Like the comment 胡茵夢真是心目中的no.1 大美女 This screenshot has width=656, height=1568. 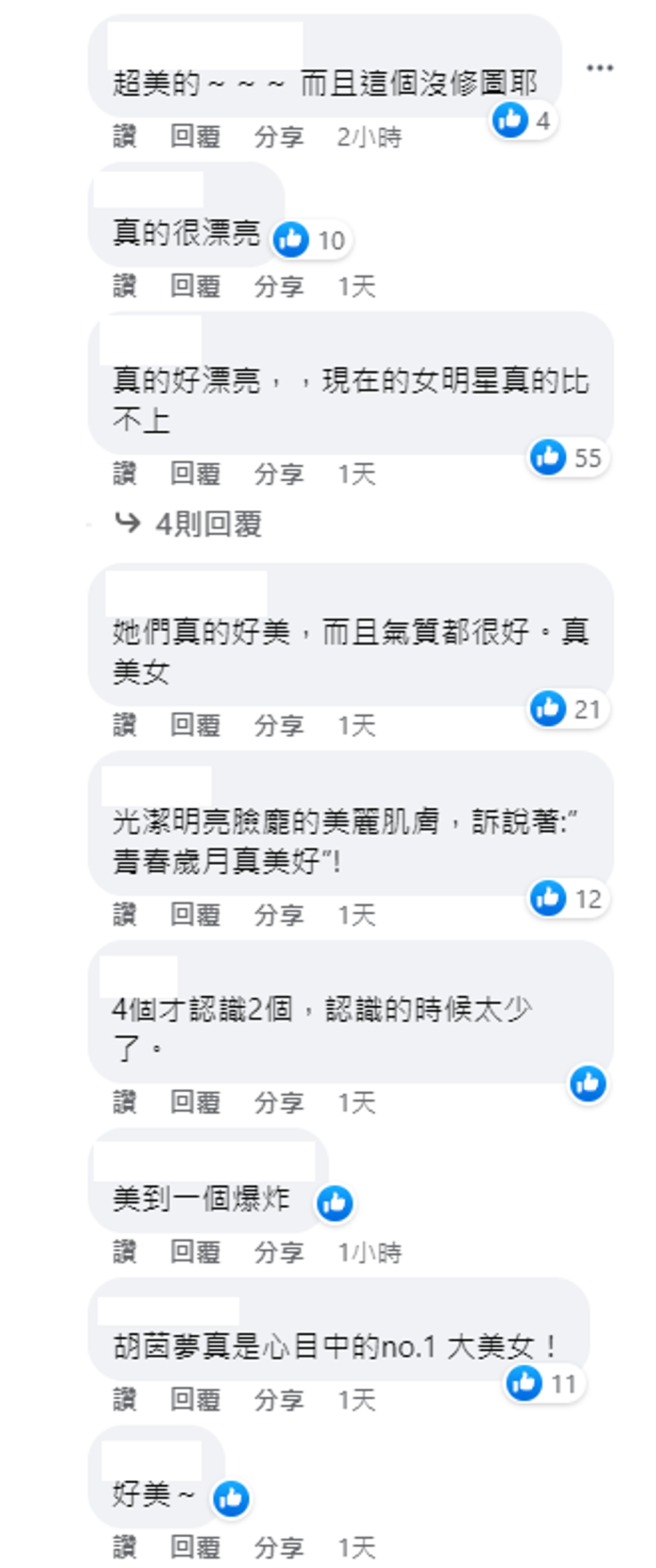pyautogui.click(x=124, y=1399)
